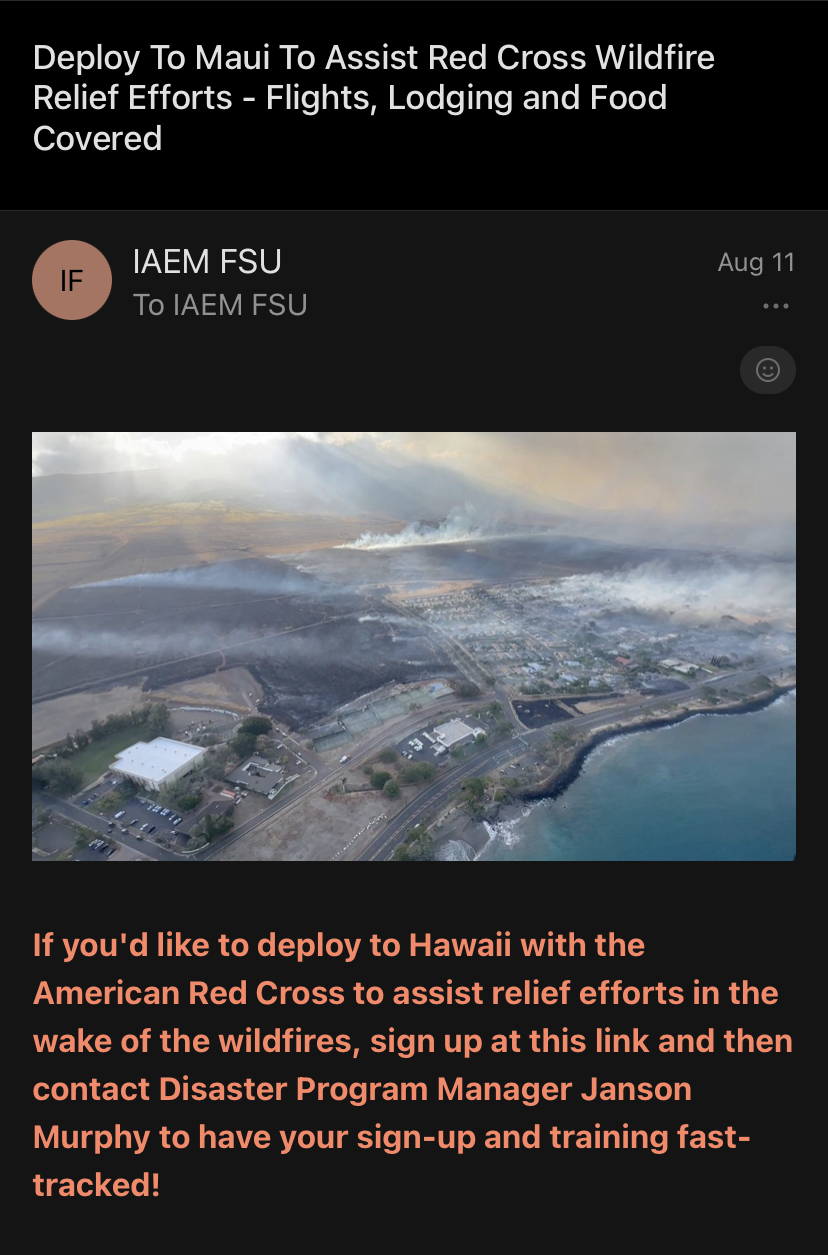Add an emoji reaction to the email
Viewport: 828px width, 1255px height.
(x=767, y=370)
